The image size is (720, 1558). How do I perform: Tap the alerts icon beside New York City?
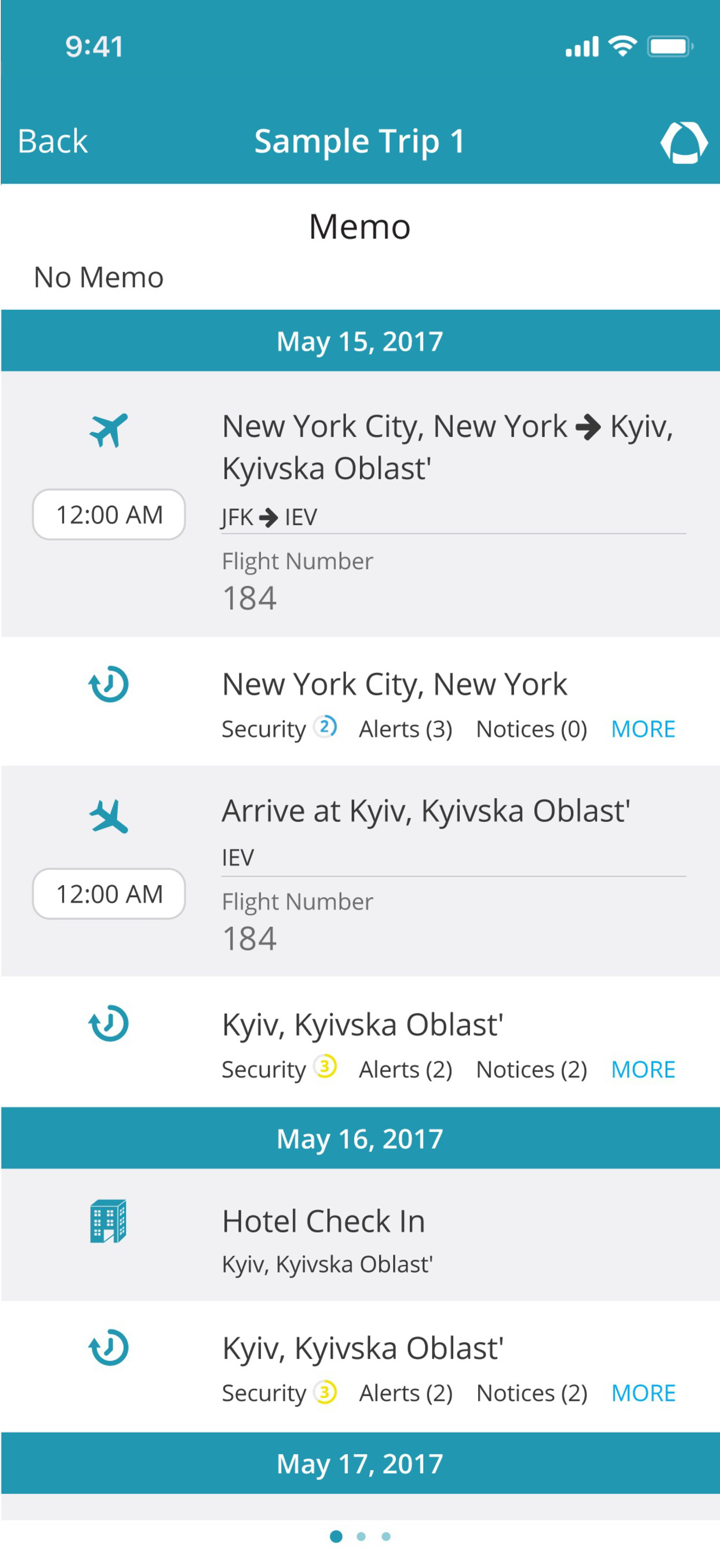click(108, 684)
